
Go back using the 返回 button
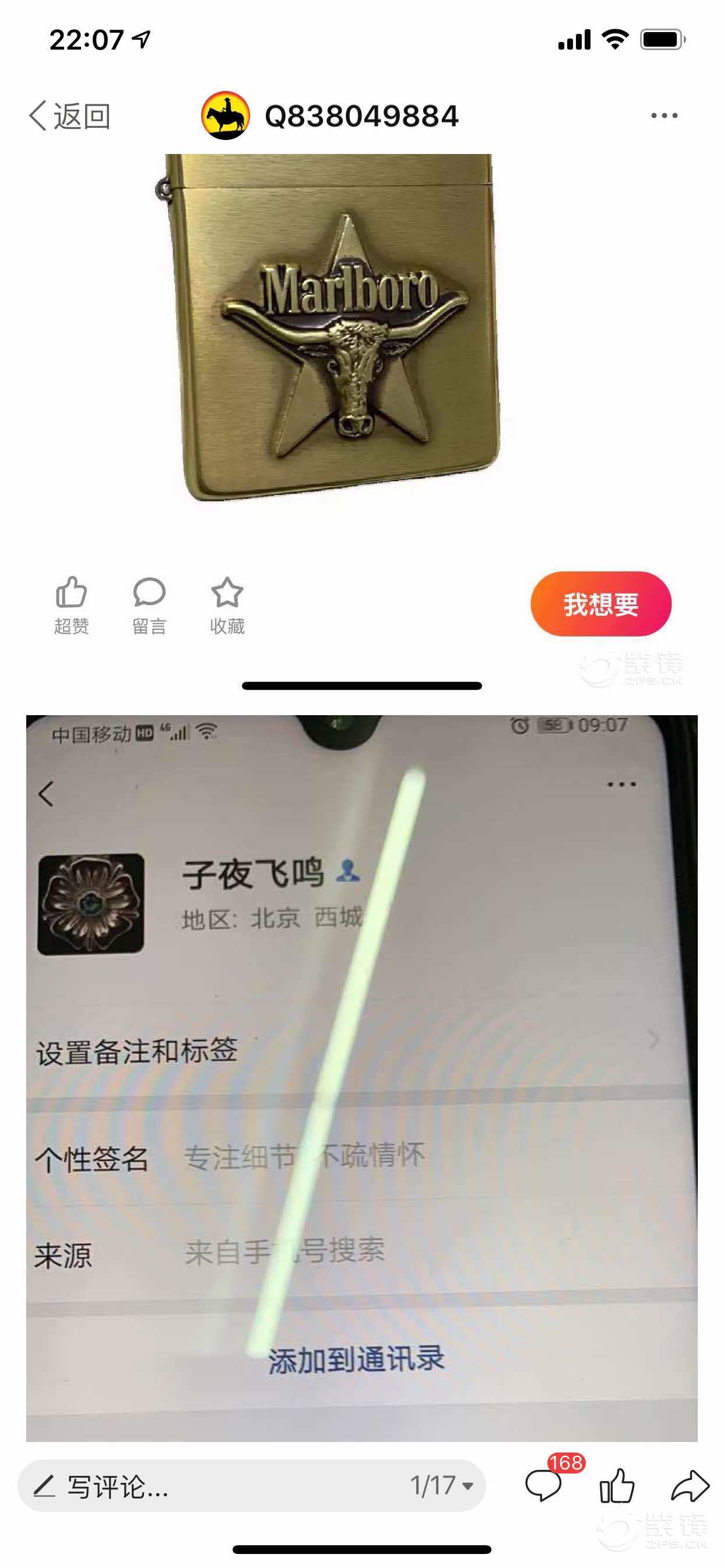point(69,116)
